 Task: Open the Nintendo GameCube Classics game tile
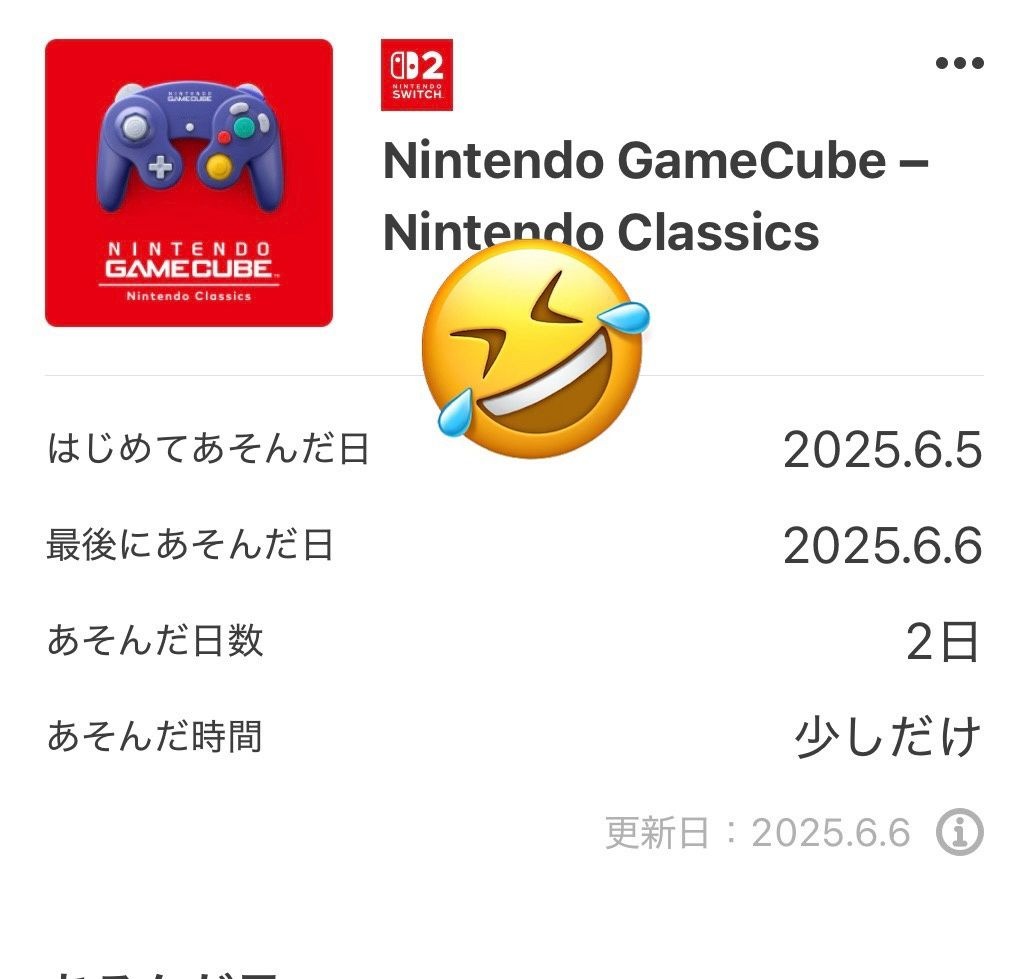tap(189, 183)
